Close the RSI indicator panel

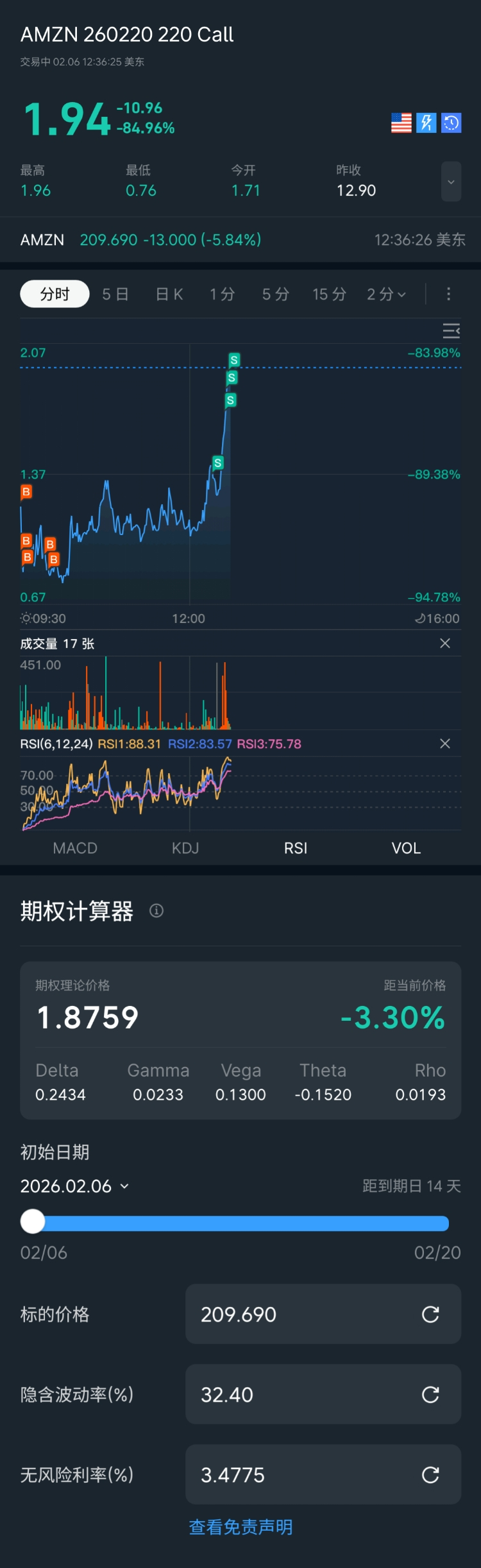[x=444, y=744]
